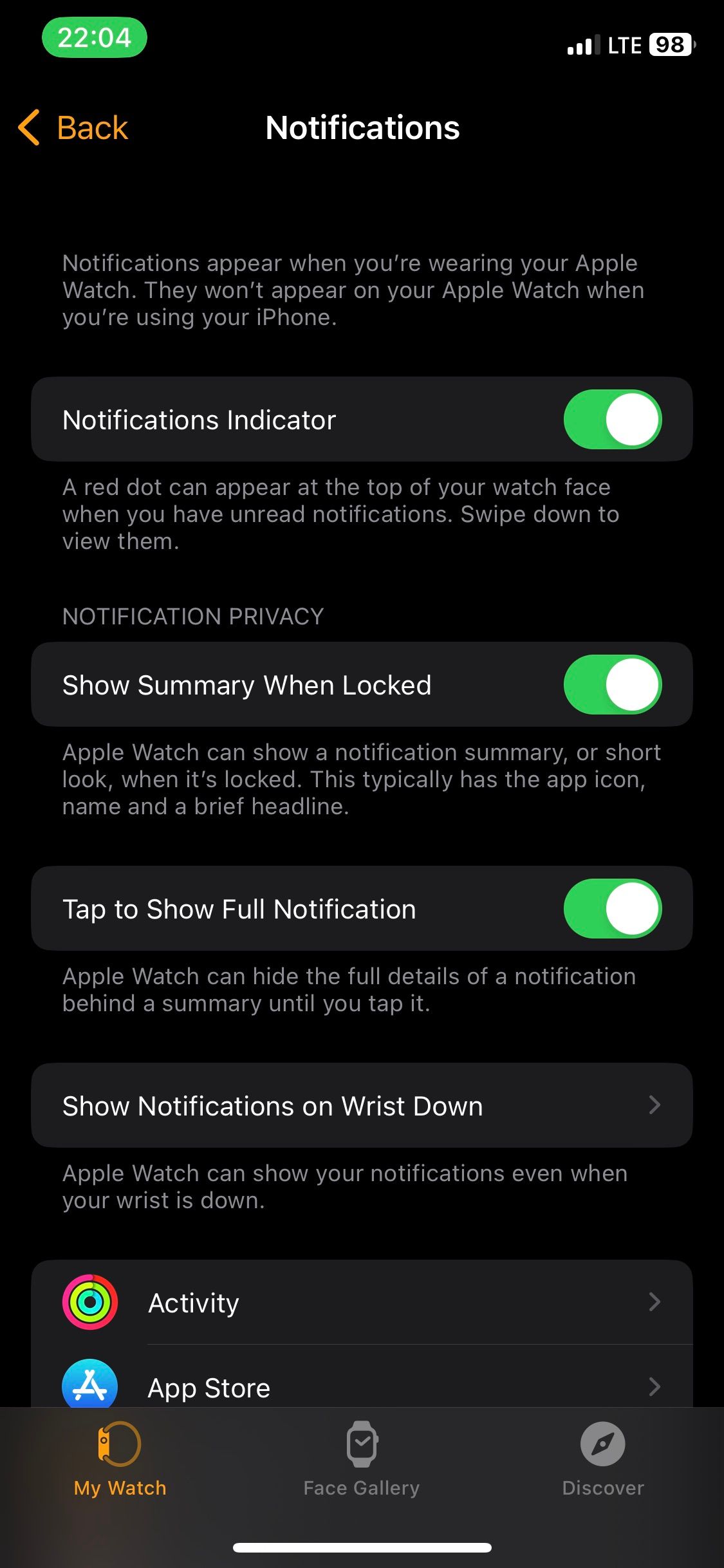
Task: Disable the Notifications Indicator
Action: (612, 419)
